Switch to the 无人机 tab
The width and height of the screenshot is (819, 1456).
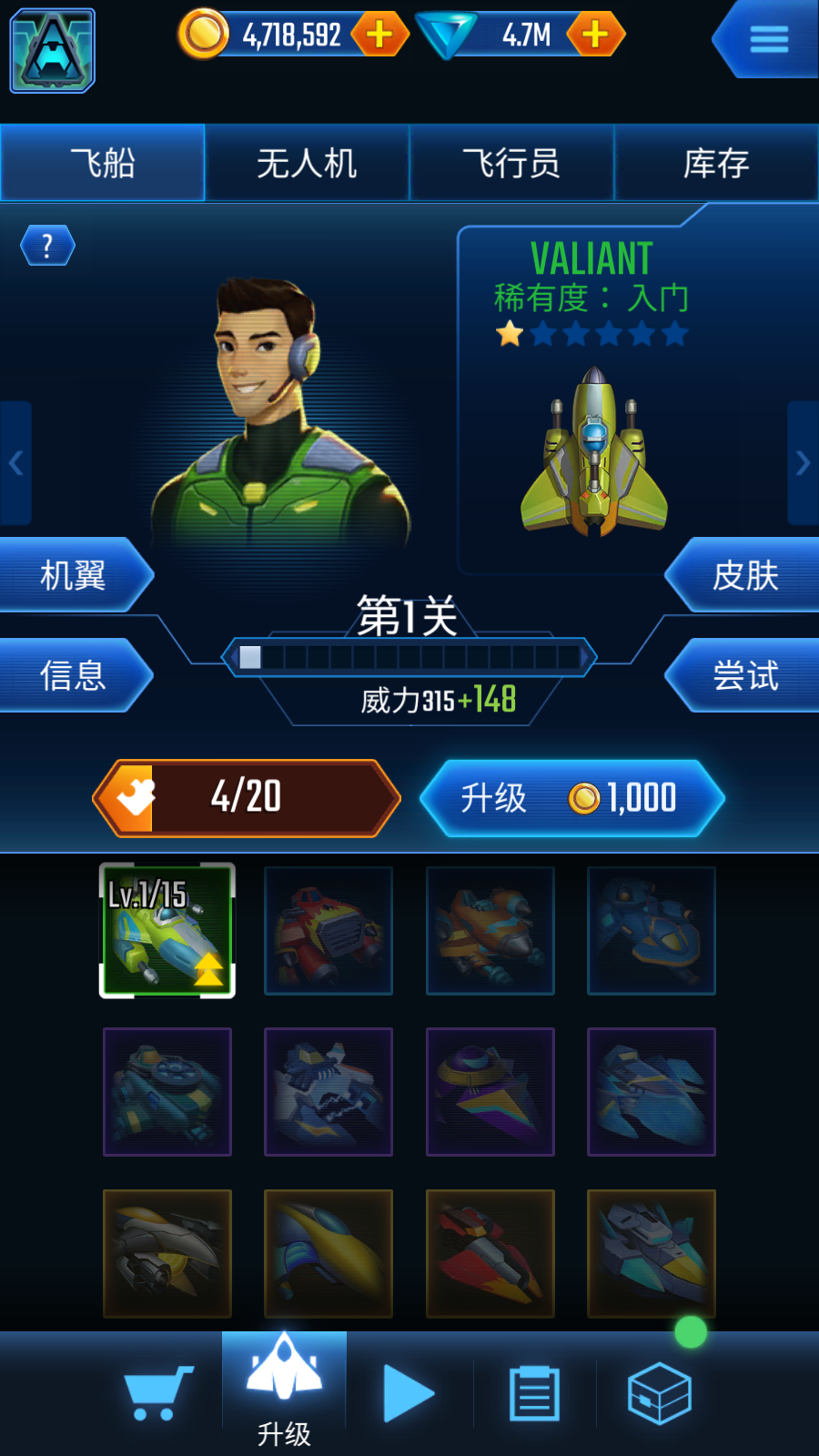pyautogui.click(x=307, y=164)
